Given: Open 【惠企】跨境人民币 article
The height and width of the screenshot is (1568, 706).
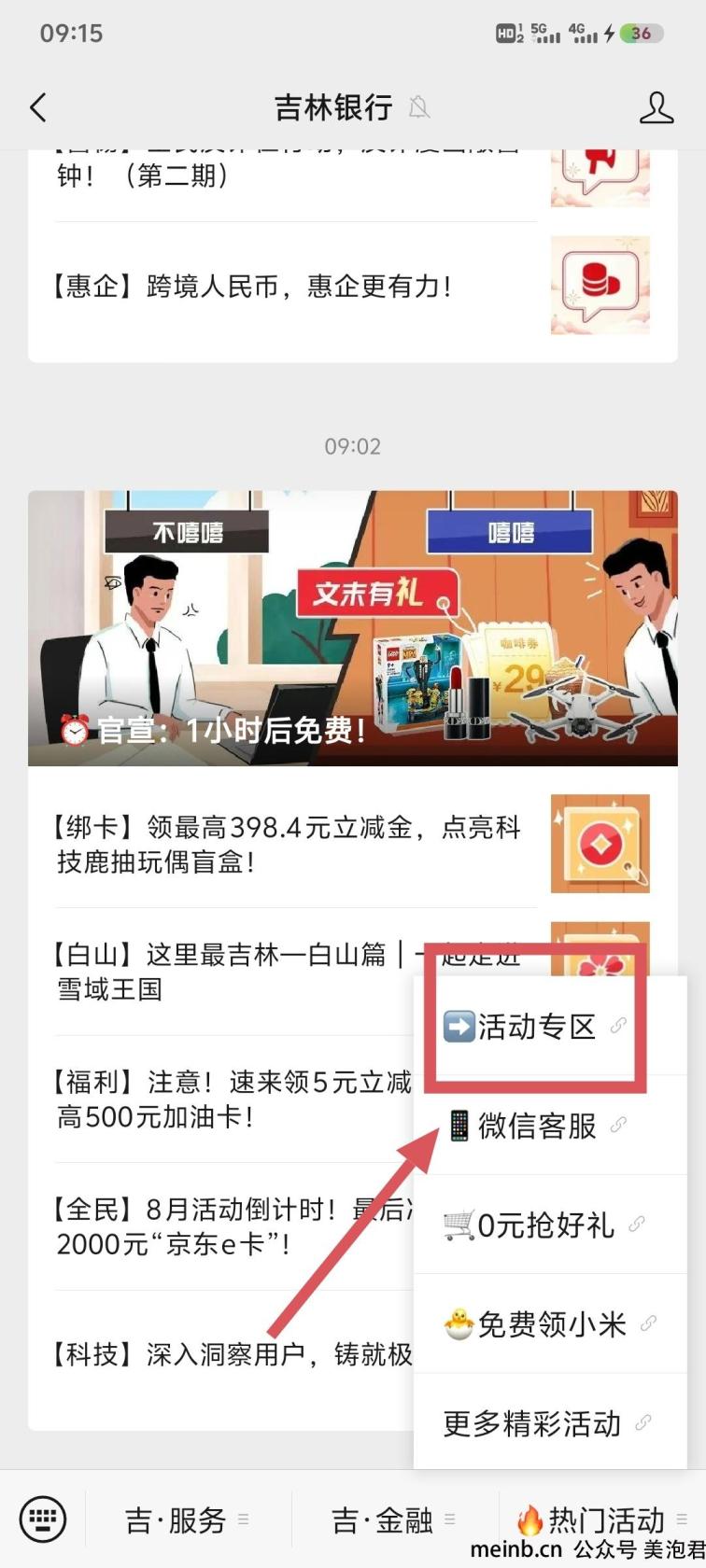Looking at the screenshot, I should pos(252,286).
